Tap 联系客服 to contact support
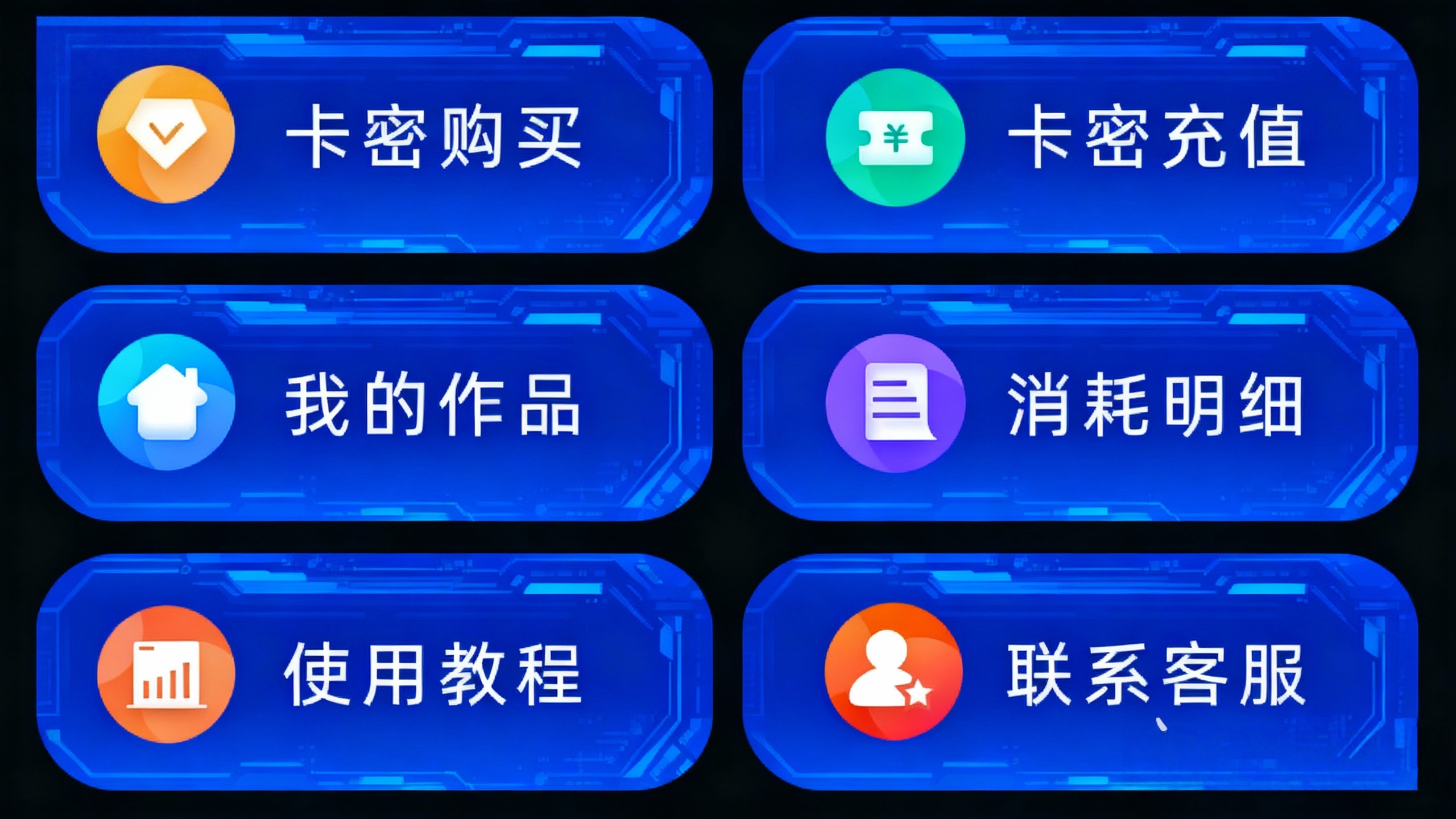Screen dimensions: 1456x819 1079,672
